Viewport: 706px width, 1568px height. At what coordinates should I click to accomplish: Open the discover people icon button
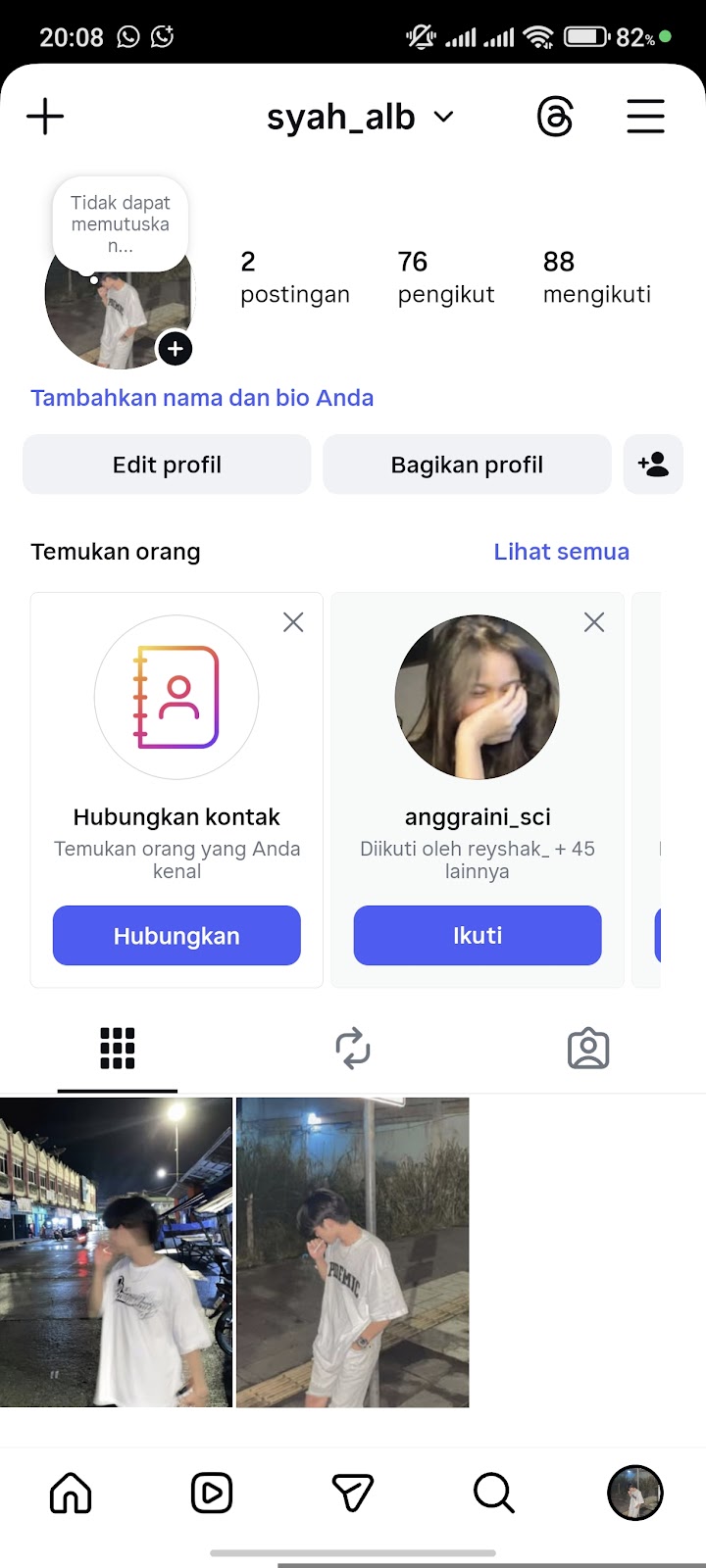pos(653,465)
